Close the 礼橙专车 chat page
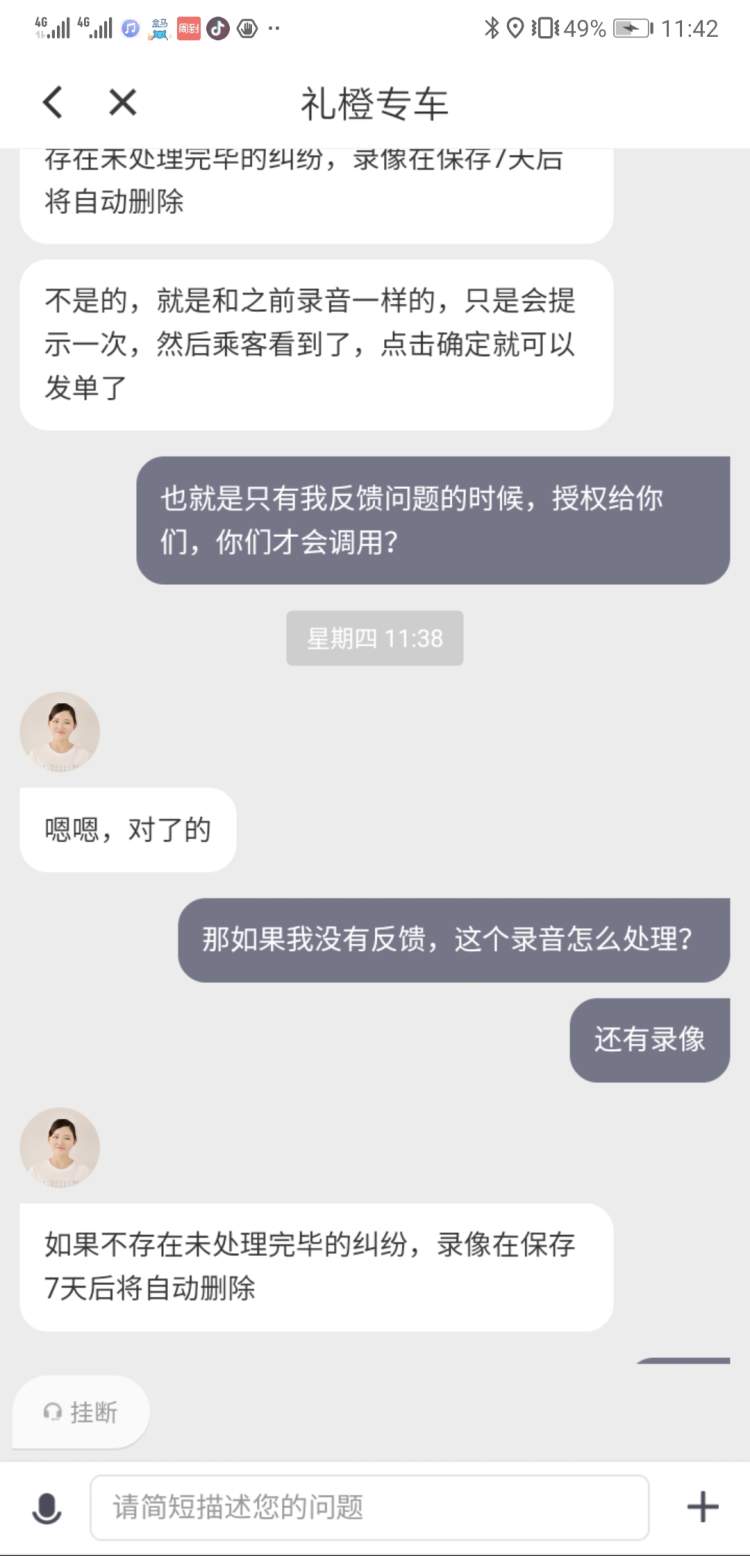This screenshot has width=750, height=1556. (x=122, y=102)
